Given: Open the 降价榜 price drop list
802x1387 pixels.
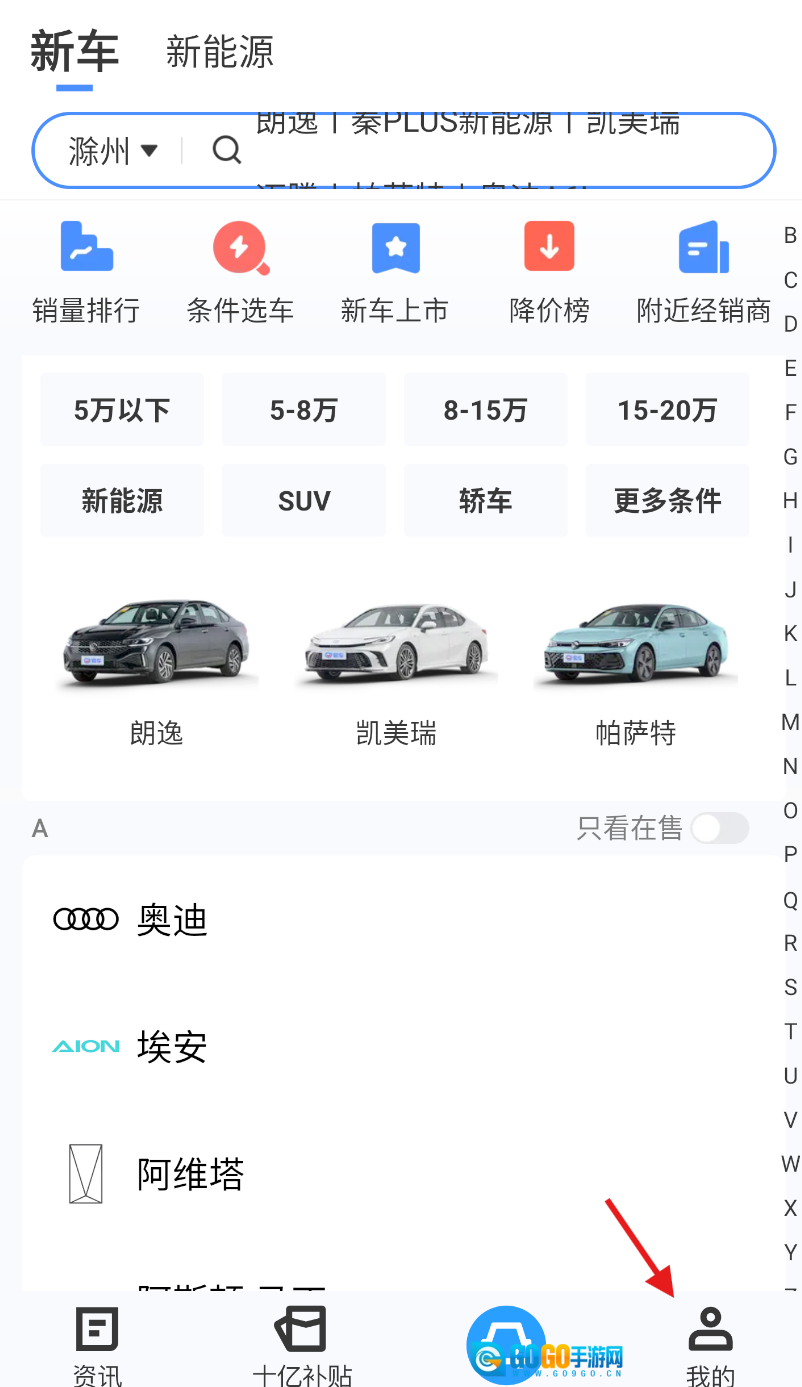Looking at the screenshot, I should (x=549, y=272).
